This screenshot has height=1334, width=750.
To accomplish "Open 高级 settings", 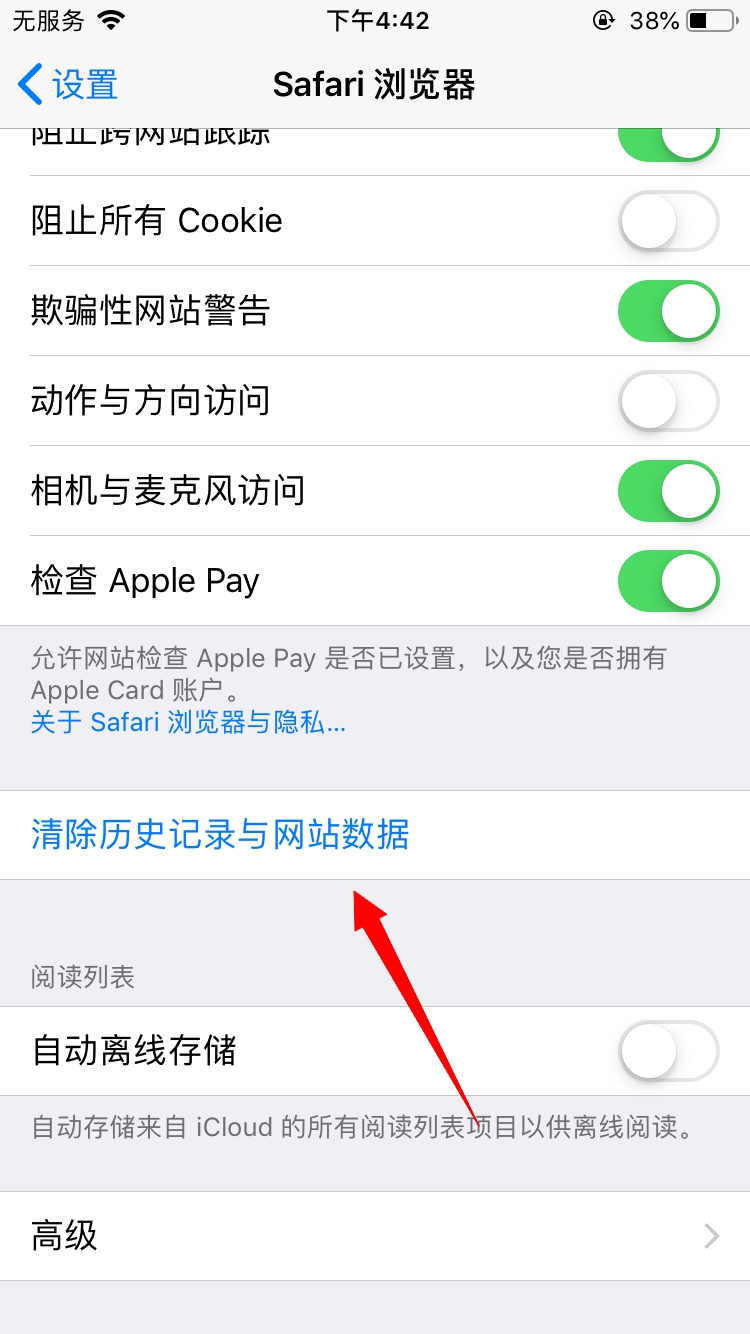I will click(375, 1236).
